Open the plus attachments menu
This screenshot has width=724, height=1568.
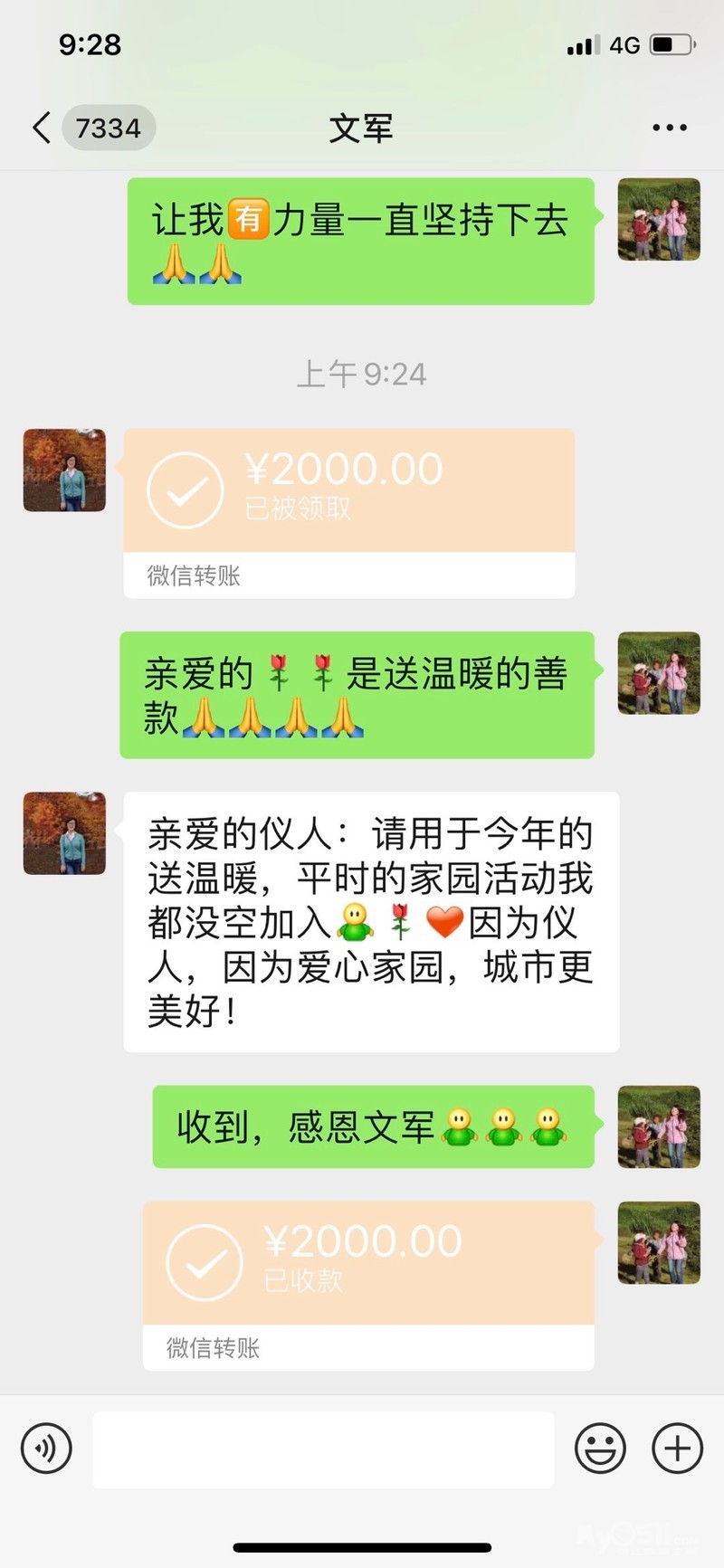pos(677,1448)
